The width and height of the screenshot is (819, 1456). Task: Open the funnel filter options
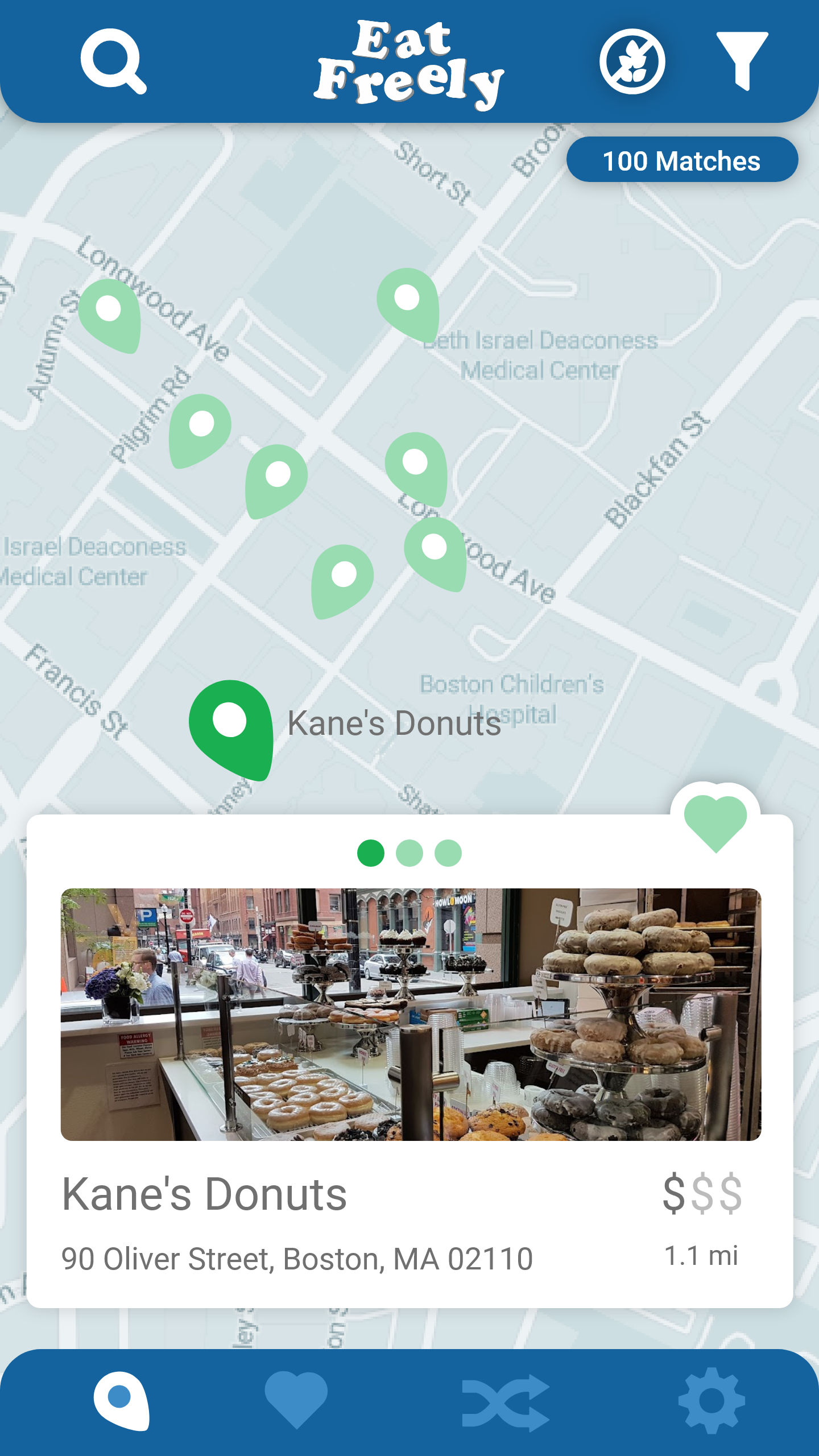click(x=742, y=61)
